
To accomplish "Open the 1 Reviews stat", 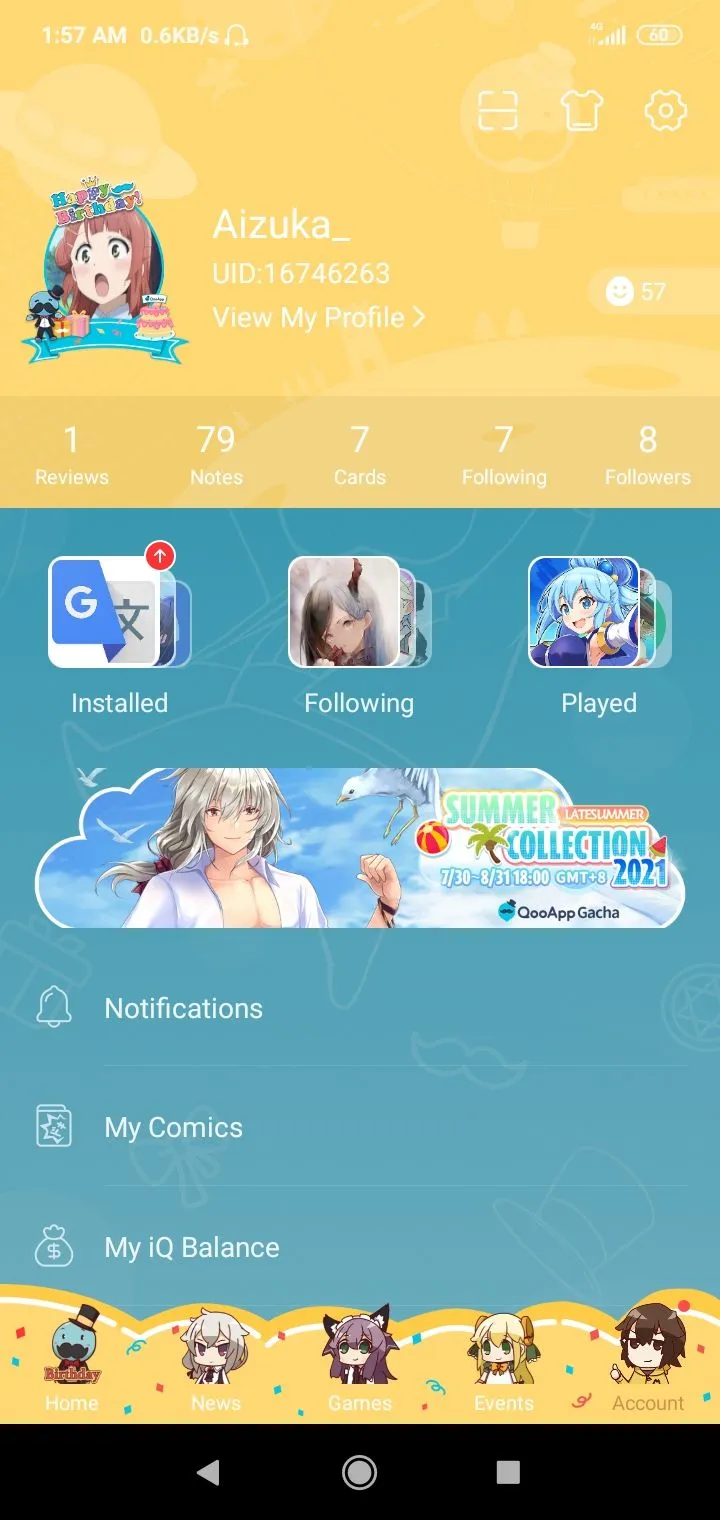I will point(72,454).
